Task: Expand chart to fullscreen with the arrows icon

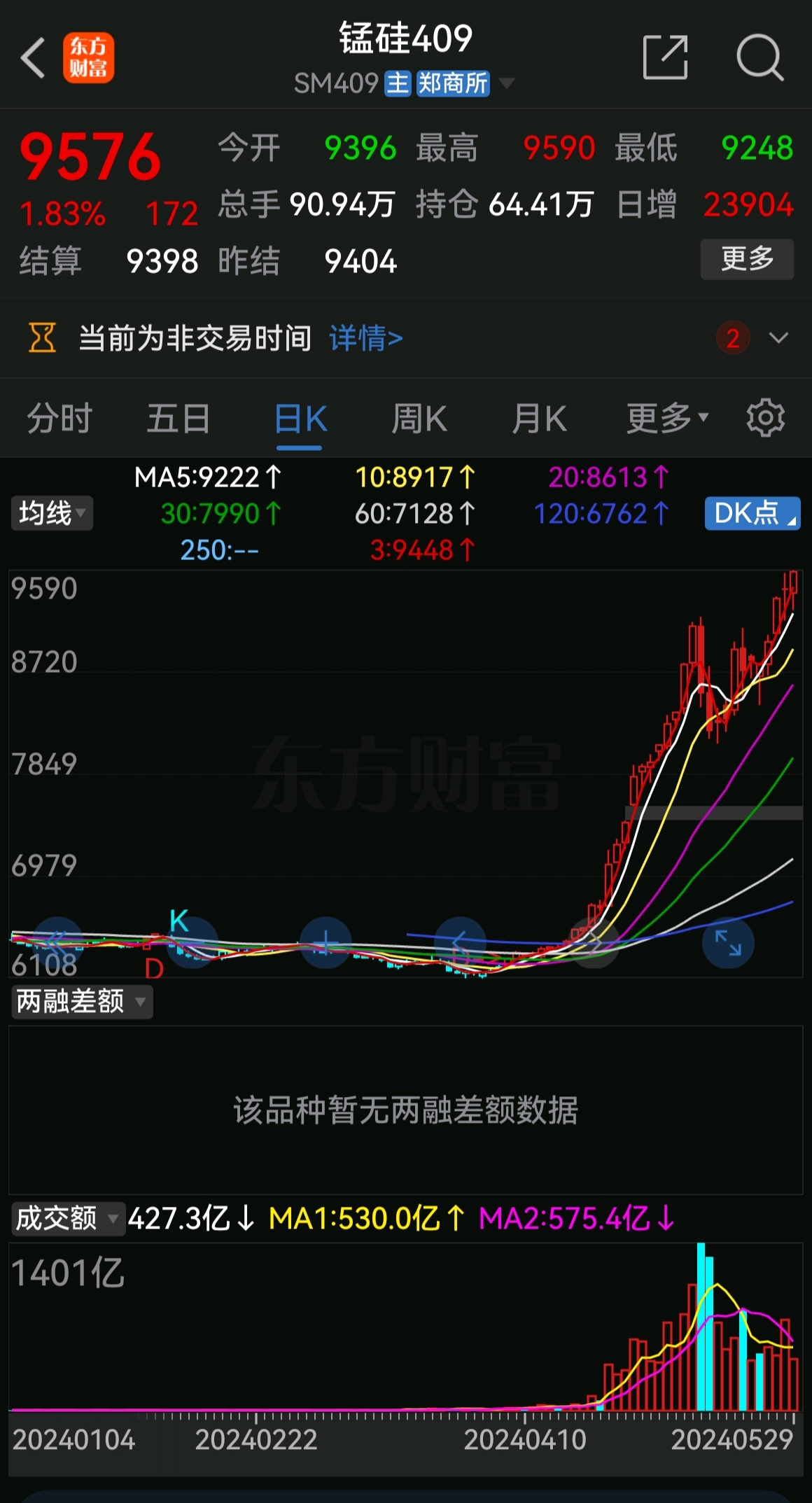Action: coord(728,944)
